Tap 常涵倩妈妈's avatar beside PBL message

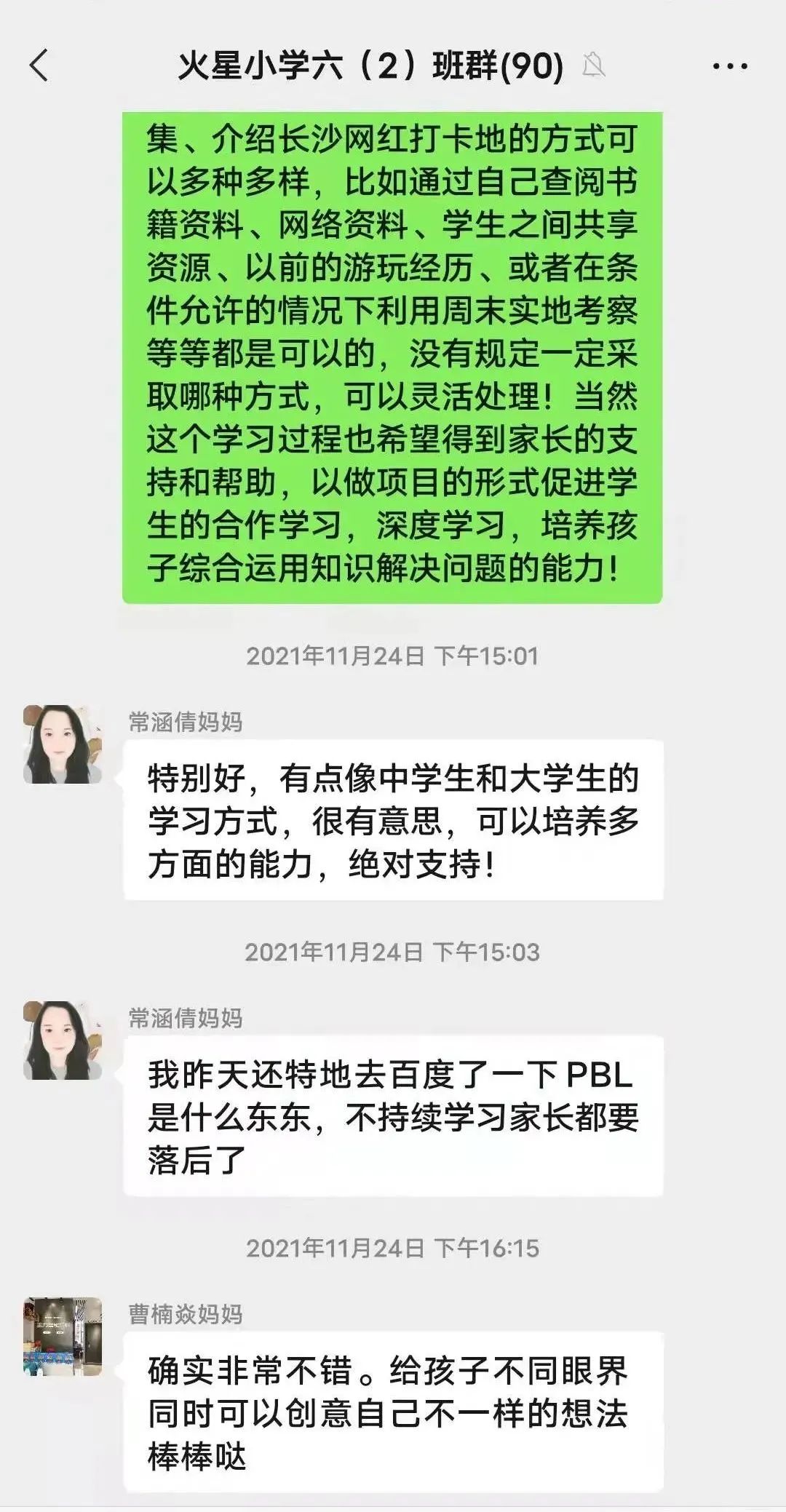(x=63, y=1040)
